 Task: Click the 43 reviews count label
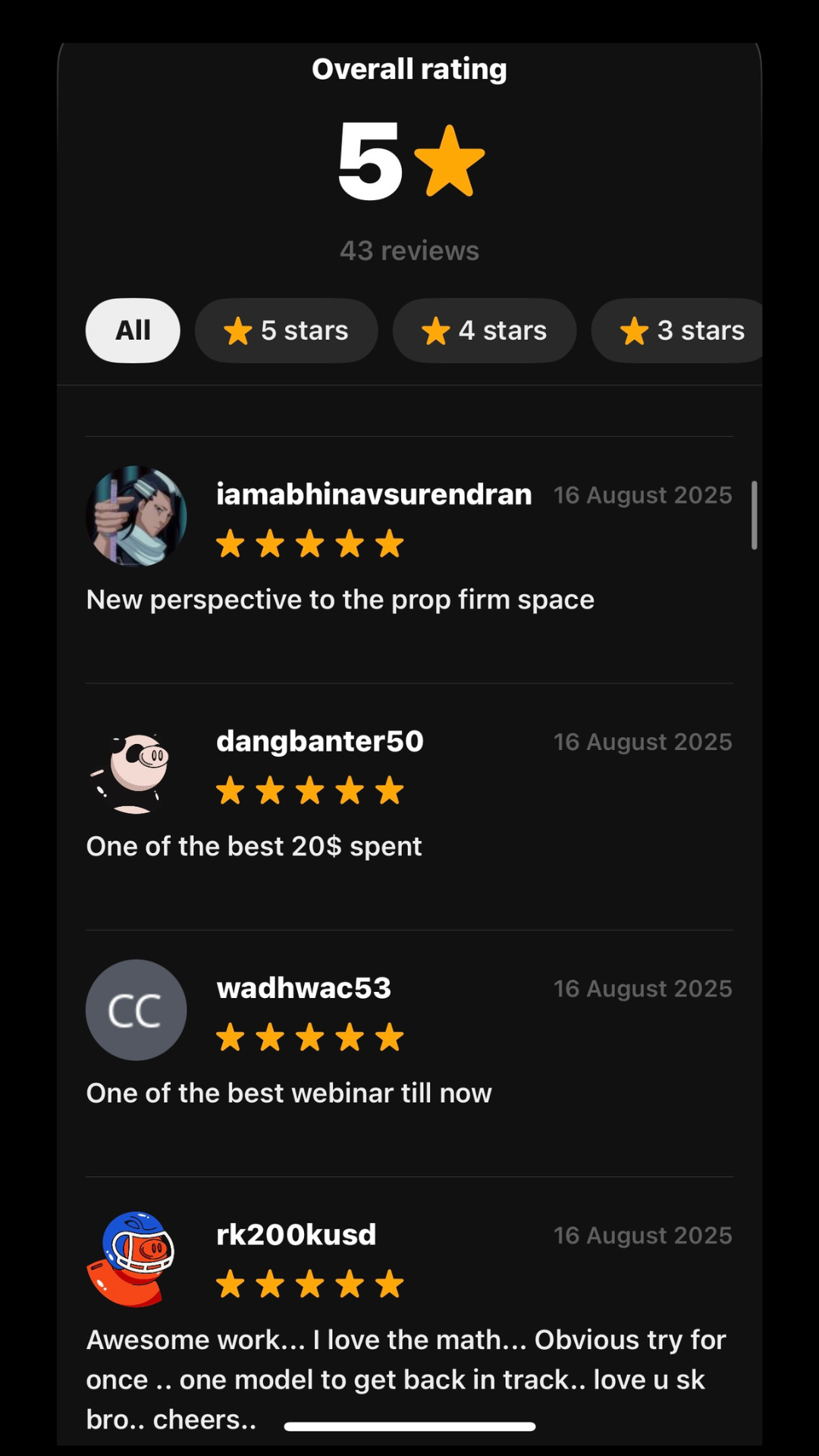409,250
